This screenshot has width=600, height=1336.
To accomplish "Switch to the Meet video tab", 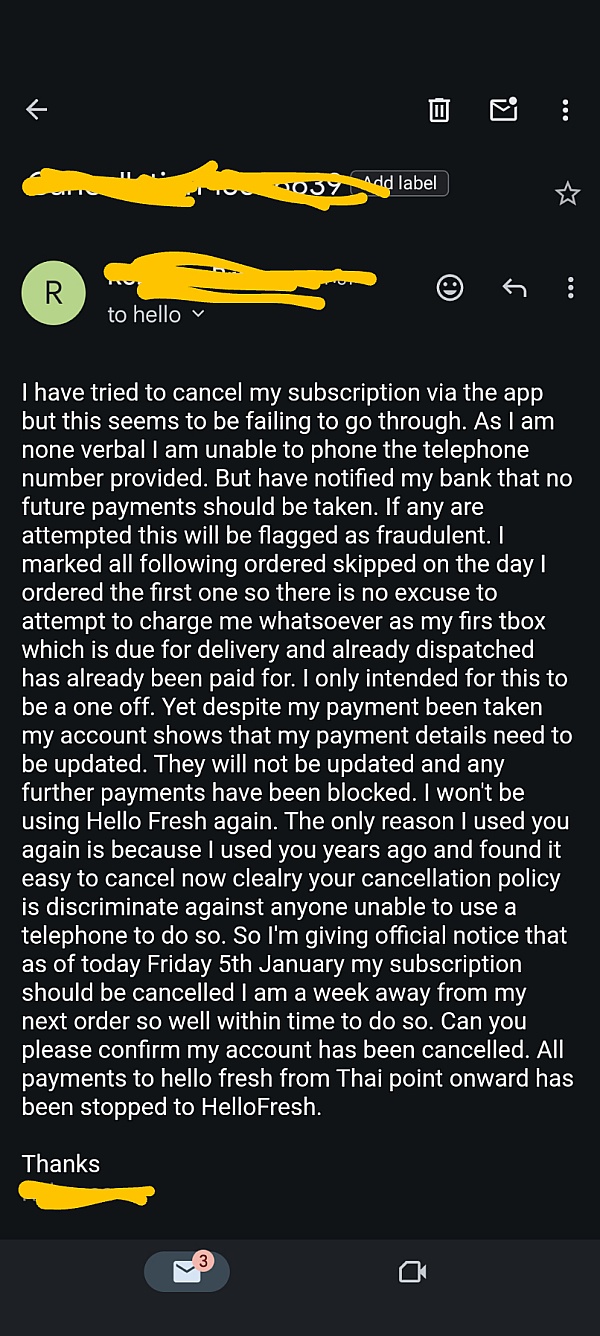I will click(x=412, y=1271).
